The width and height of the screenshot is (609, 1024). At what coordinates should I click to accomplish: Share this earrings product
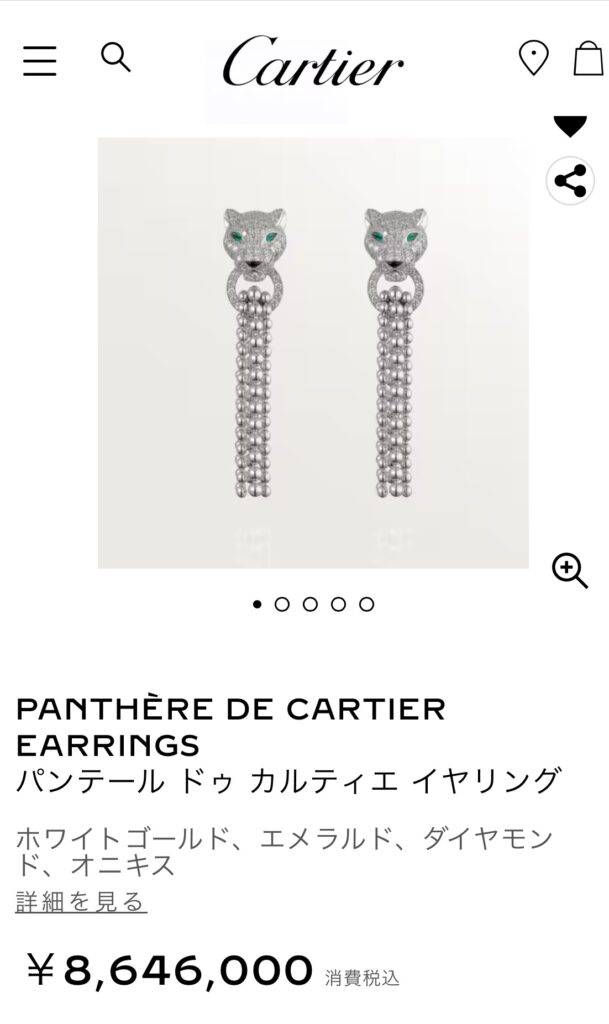tap(570, 181)
